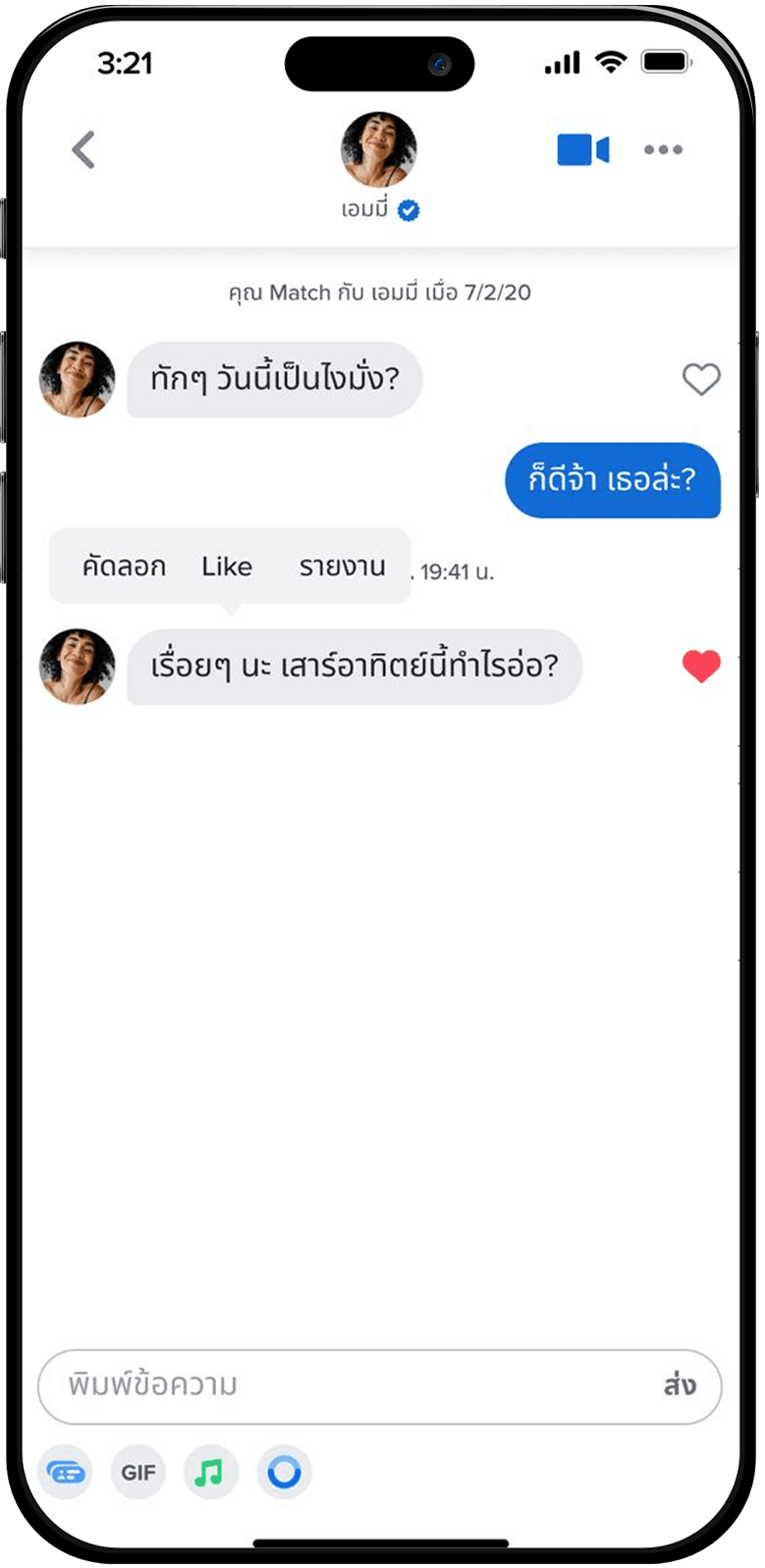Tap the match date banner with เอมมี่

(380, 292)
